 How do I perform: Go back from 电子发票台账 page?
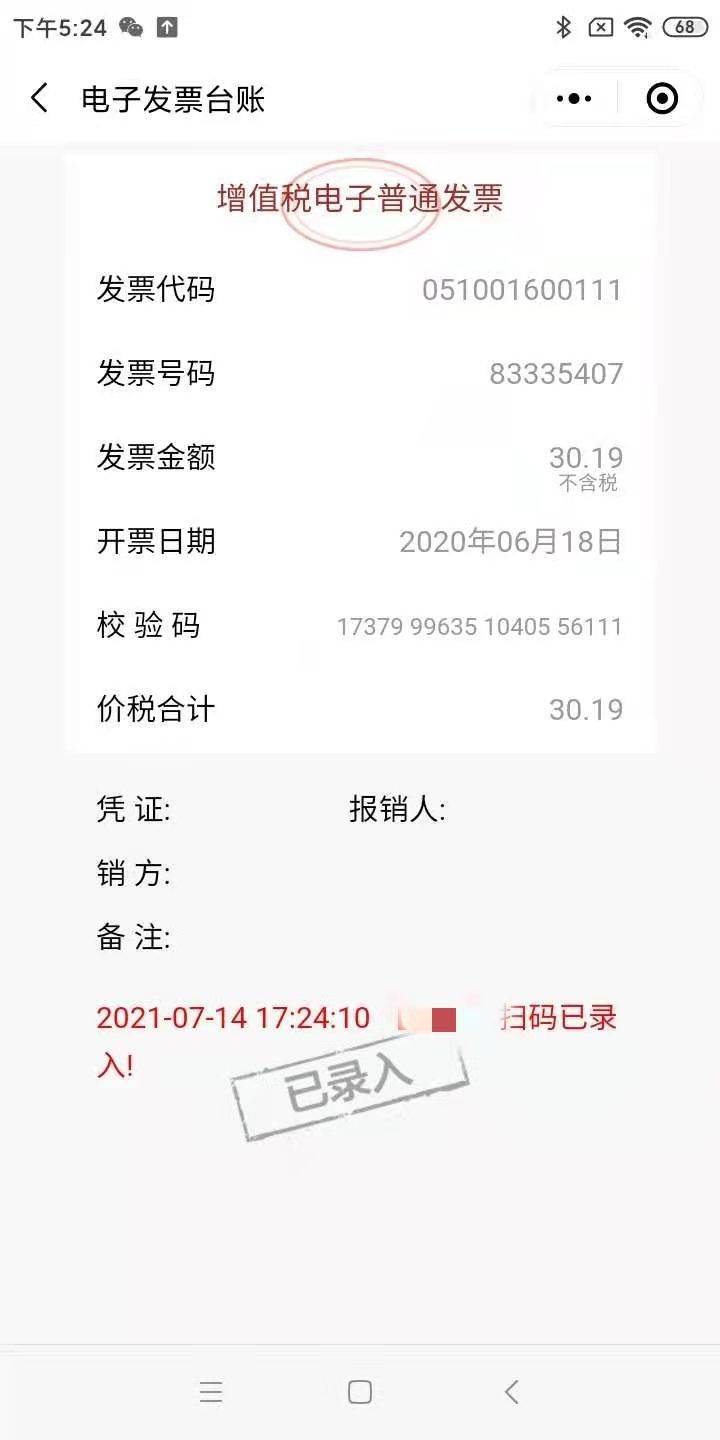(x=39, y=98)
